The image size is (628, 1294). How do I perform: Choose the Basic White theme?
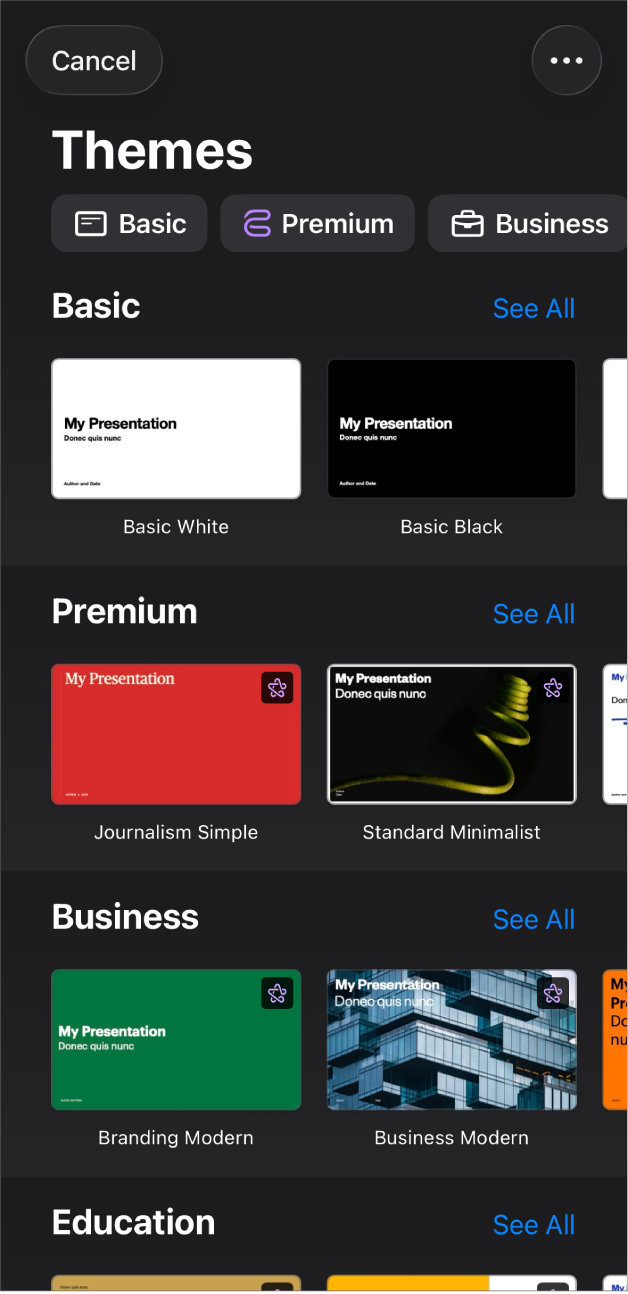(x=176, y=429)
